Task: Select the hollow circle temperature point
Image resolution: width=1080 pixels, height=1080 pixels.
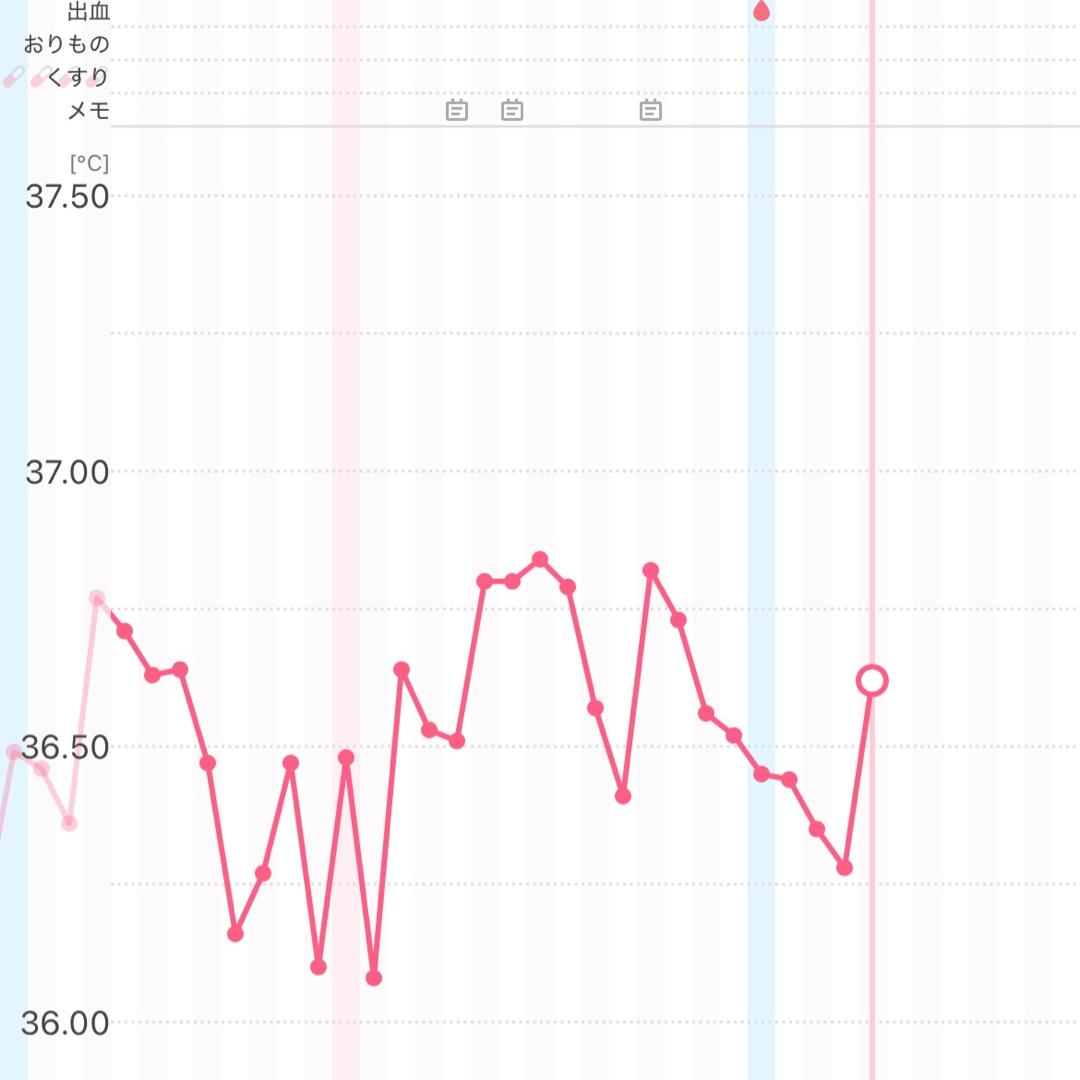Action: pyautogui.click(x=872, y=681)
